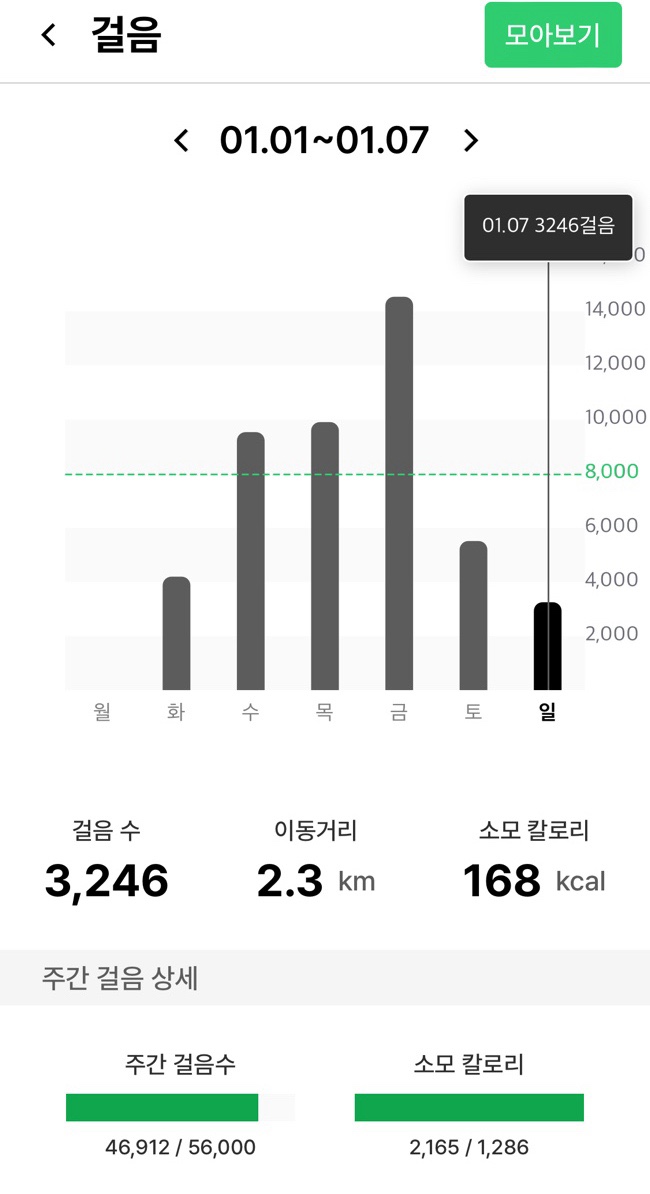Open the 모아보기 view
The width and height of the screenshot is (650, 1194).
(x=552, y=36)
